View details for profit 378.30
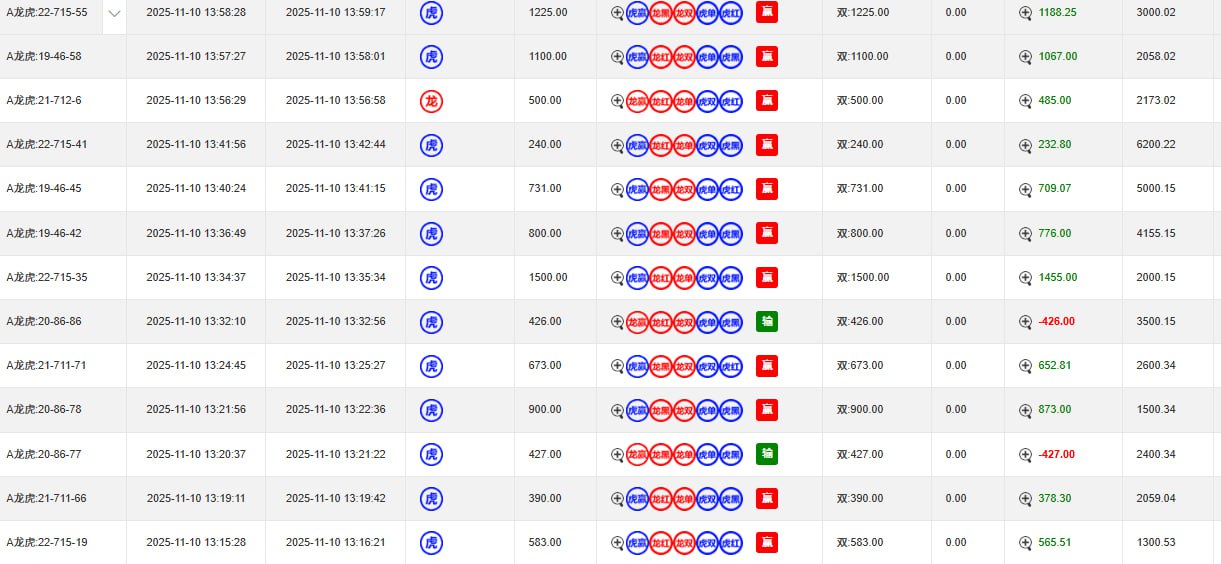 pyautogui.click(x=1025, y=498)
